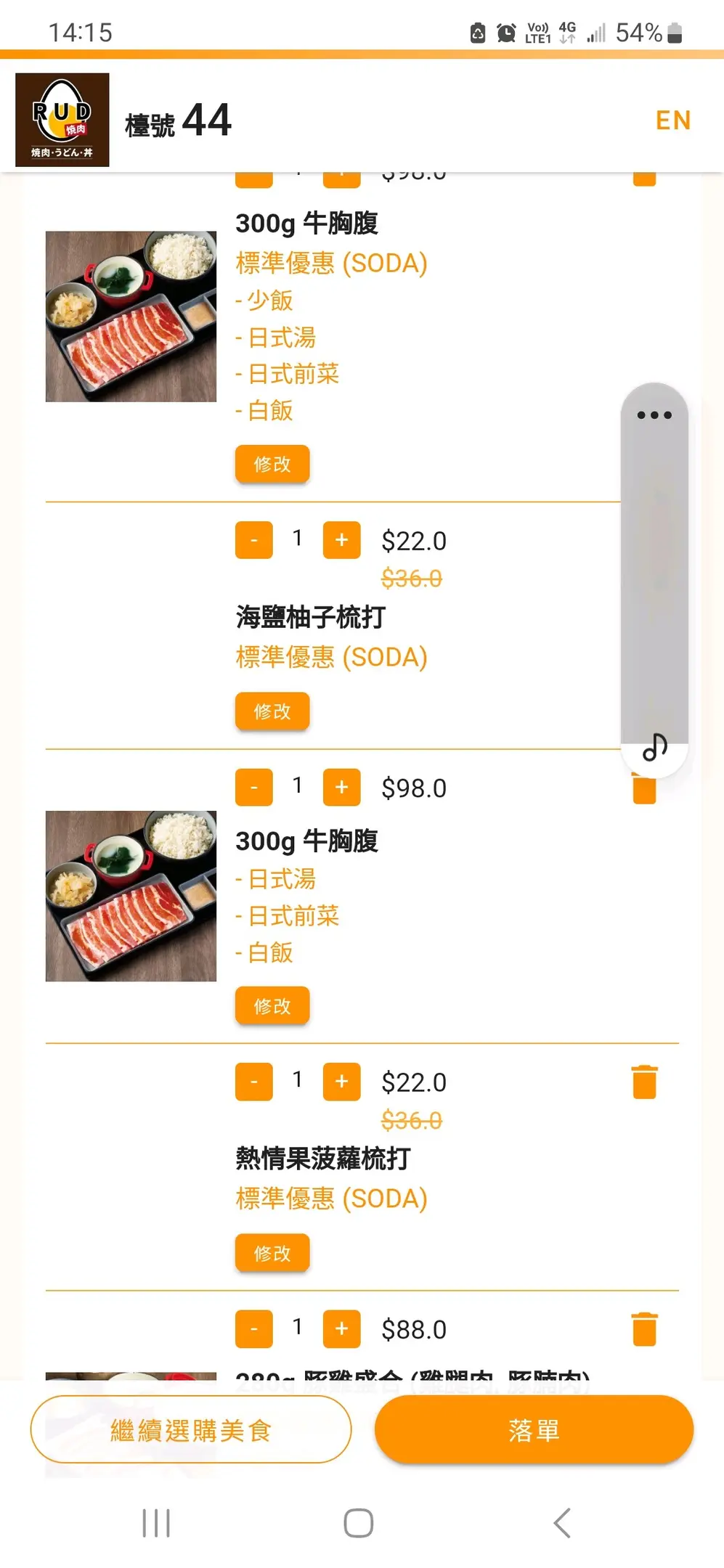Decrease quantity of 海鹽柚子梳打
Screen dimensions: 724x1568
coord(254,539)
